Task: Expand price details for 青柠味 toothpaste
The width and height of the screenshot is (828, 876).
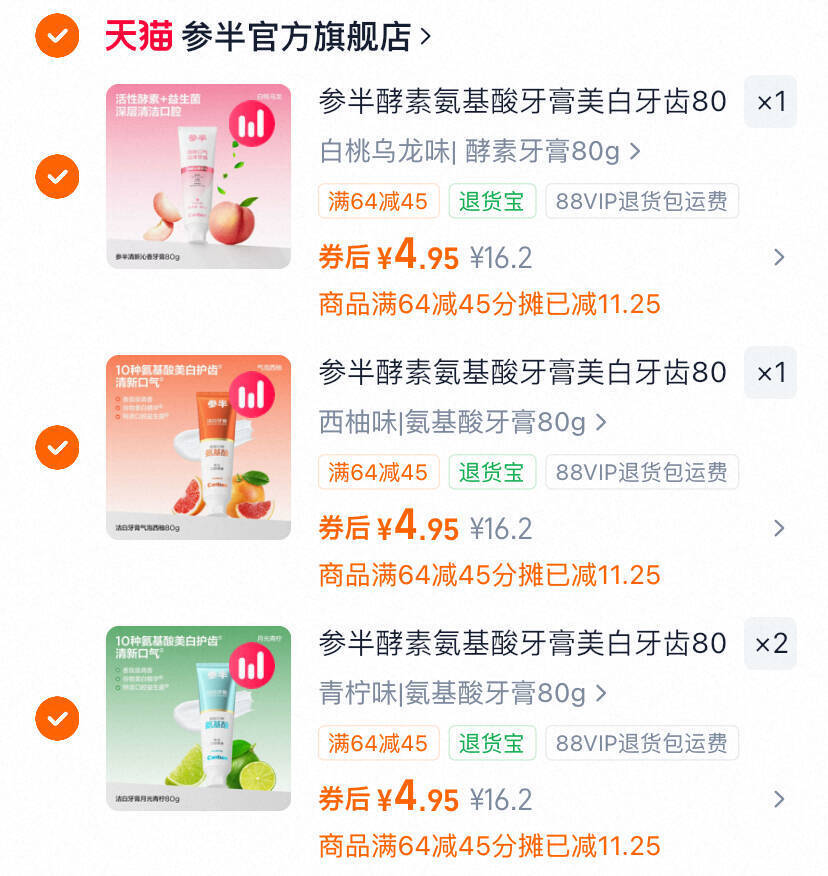Action: [x=779, y=799]
